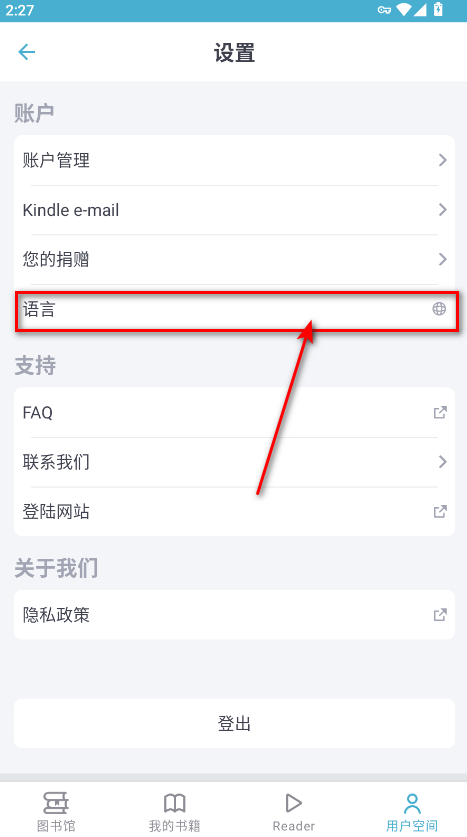
Task: Open the 语言 language setting
Action: [x=234, y=309]
